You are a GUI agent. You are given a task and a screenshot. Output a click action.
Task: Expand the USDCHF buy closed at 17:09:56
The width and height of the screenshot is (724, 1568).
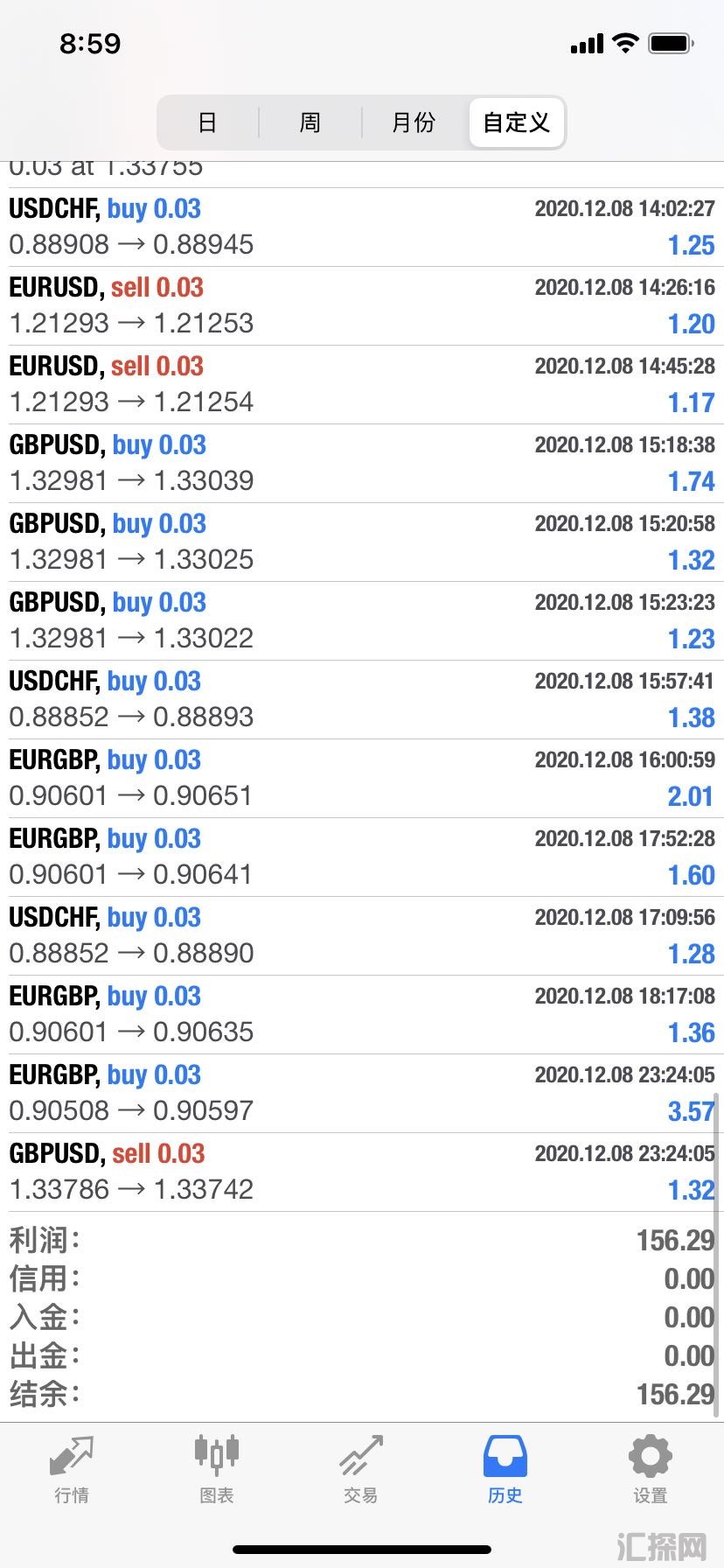[362, 936]
